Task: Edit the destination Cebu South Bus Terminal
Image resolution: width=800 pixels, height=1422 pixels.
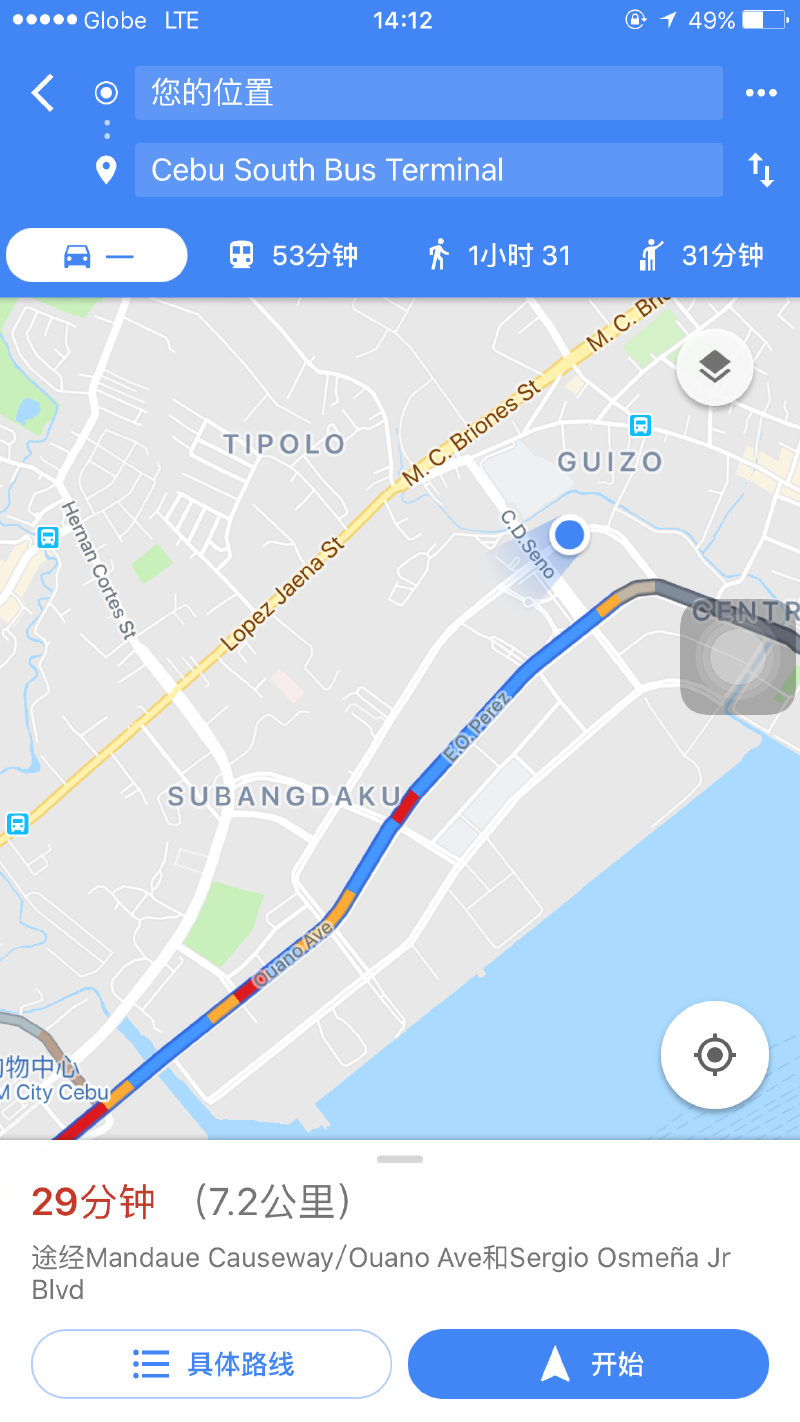Action: 429,170
